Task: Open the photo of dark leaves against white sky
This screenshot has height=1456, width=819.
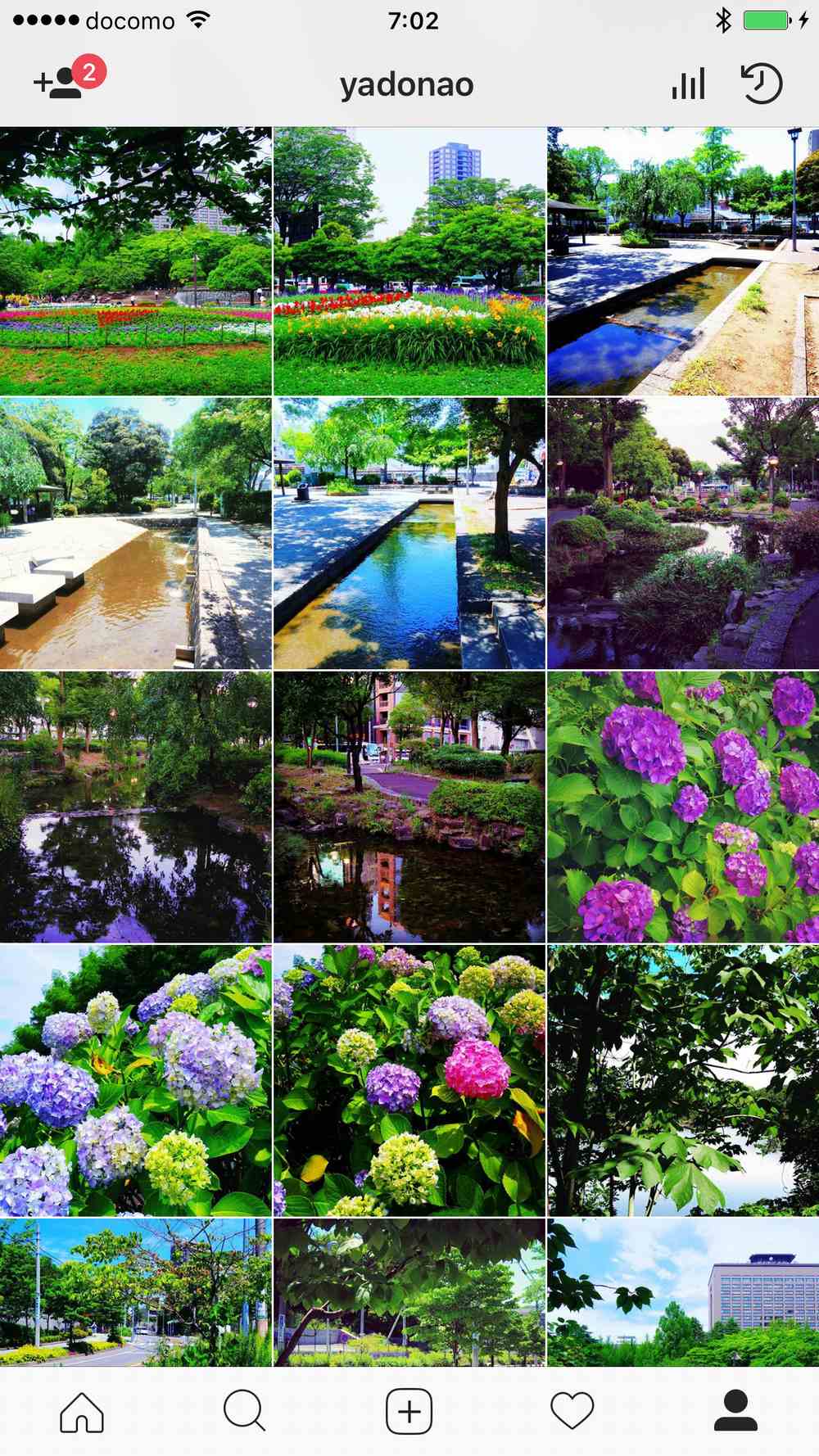Action: (683, 1081)
